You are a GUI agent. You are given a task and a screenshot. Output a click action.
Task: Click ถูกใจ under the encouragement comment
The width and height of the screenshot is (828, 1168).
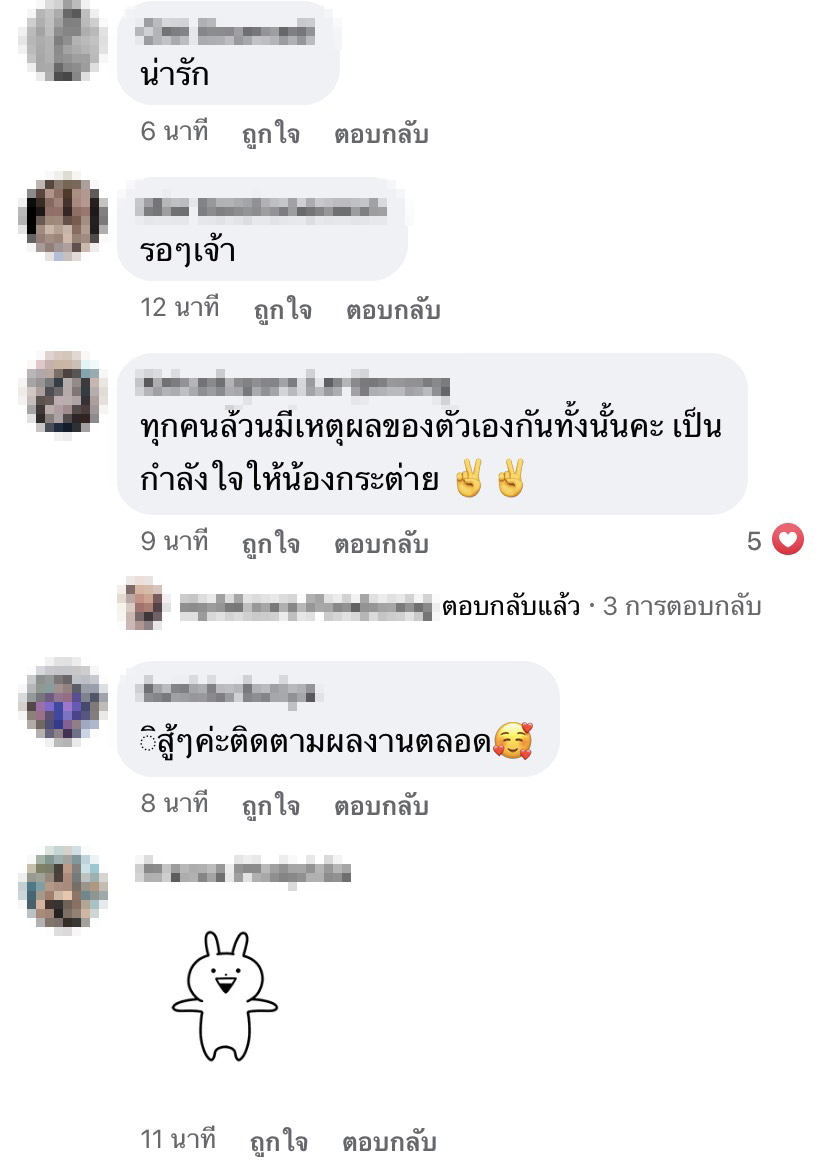click(268, 543)
